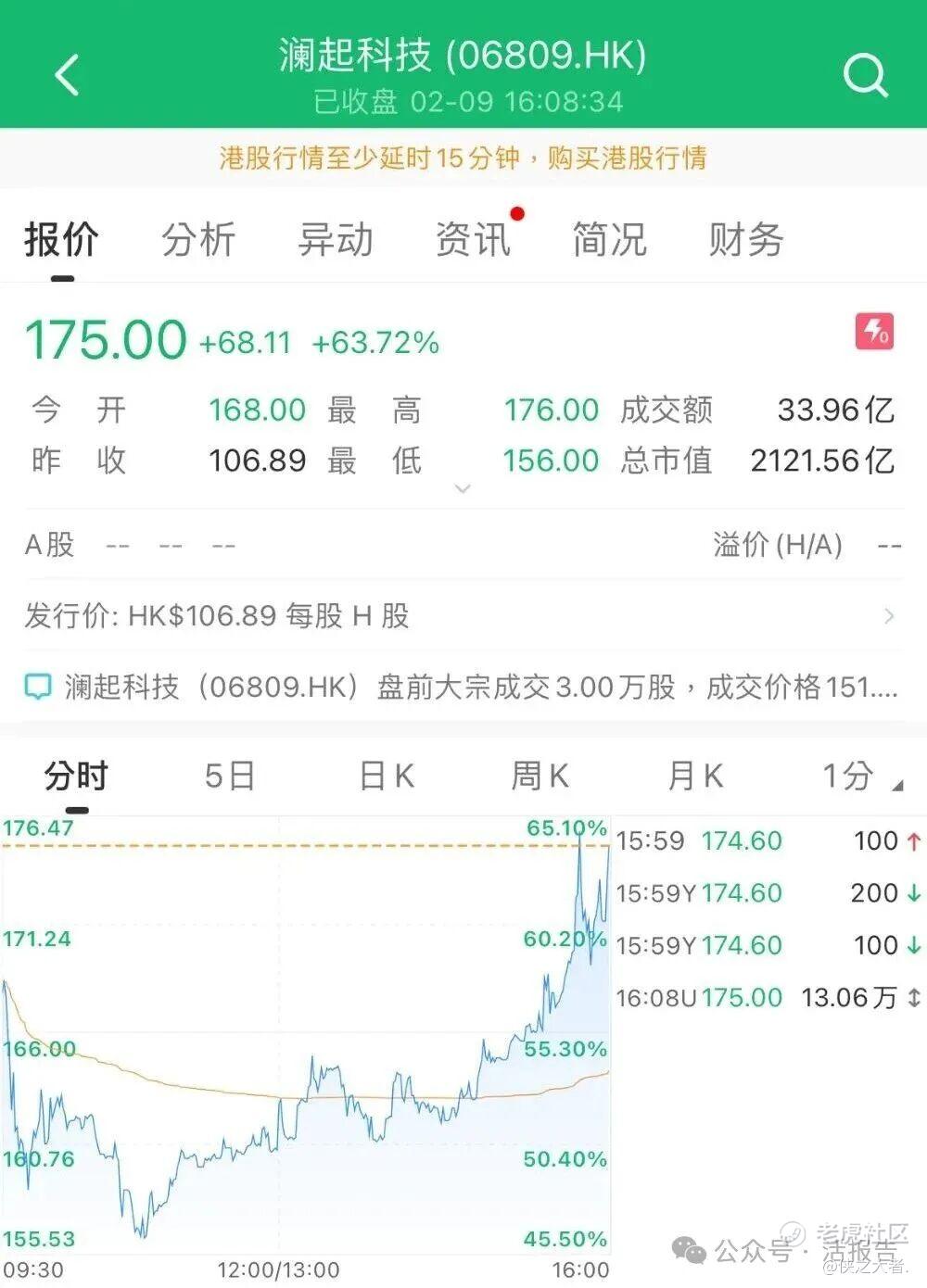Switch to the 分析 tab

coord(198,239)
